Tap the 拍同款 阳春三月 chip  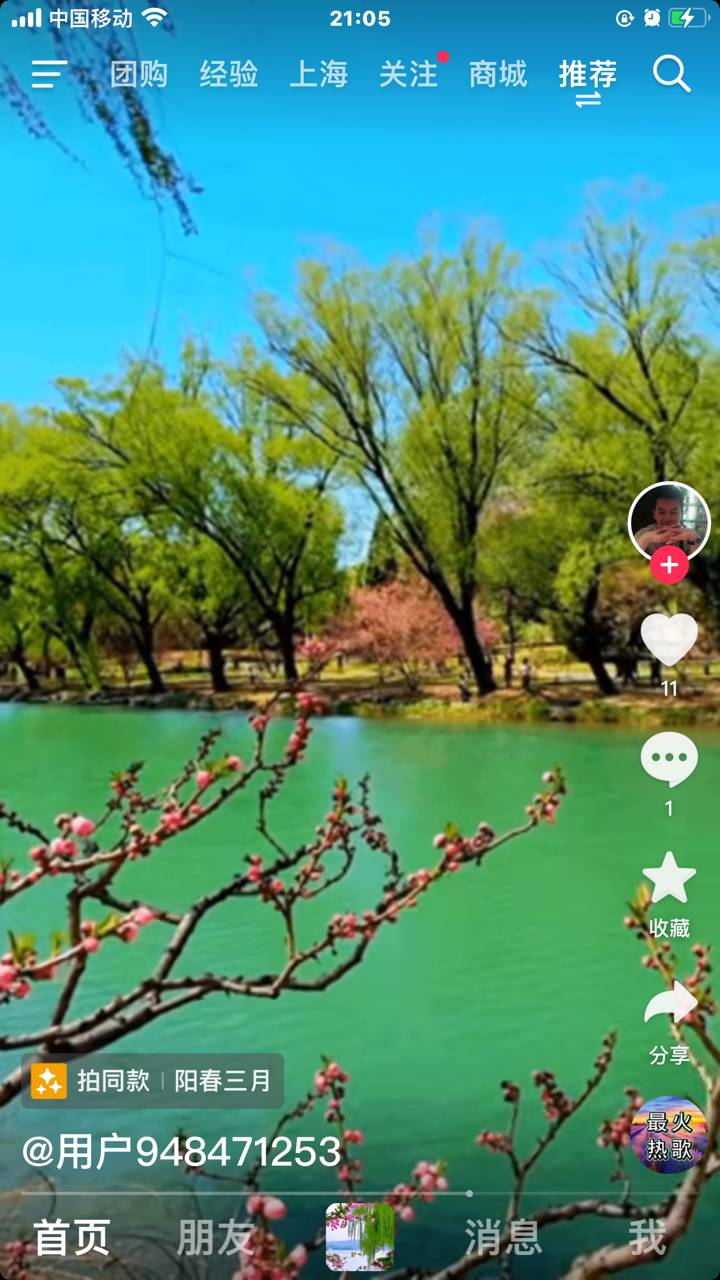coord(152,1081)
